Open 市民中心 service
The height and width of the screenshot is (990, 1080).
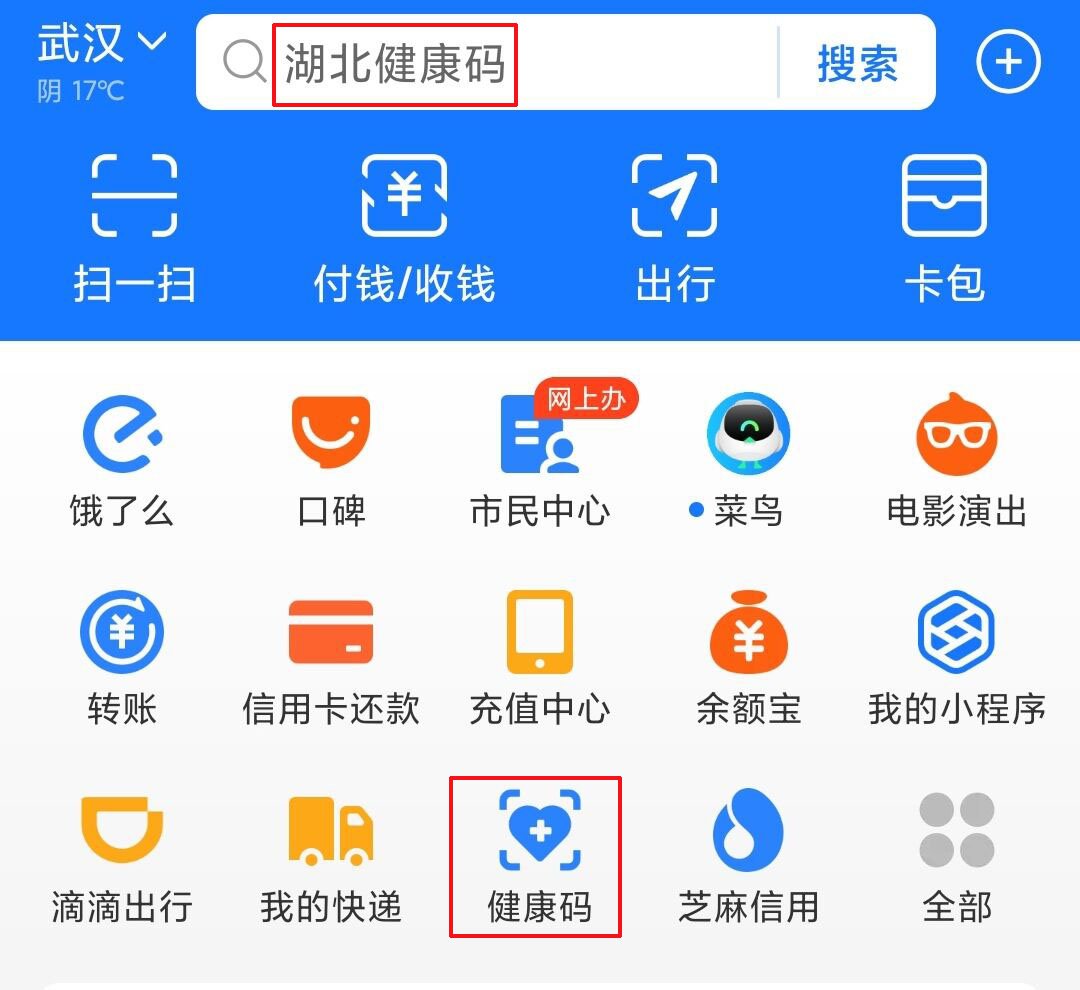click(540, 460)
